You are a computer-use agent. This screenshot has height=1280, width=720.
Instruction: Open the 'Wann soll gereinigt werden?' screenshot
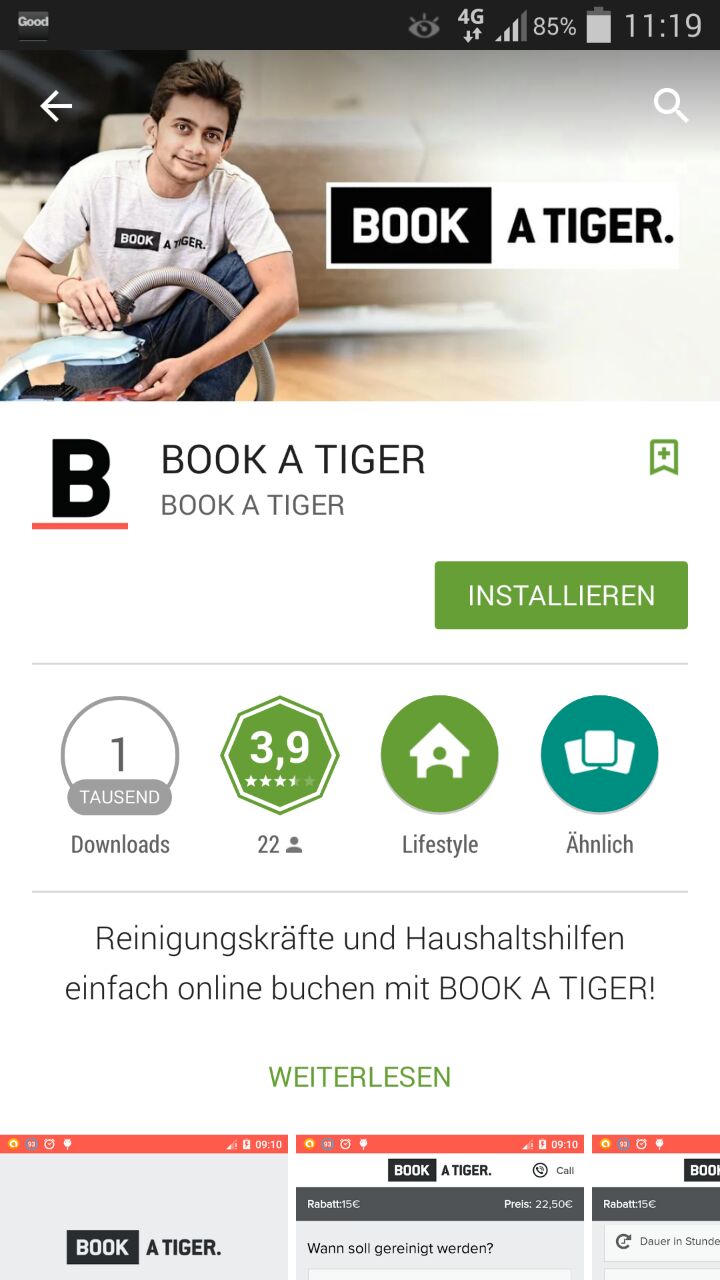tap(439, 1210)
